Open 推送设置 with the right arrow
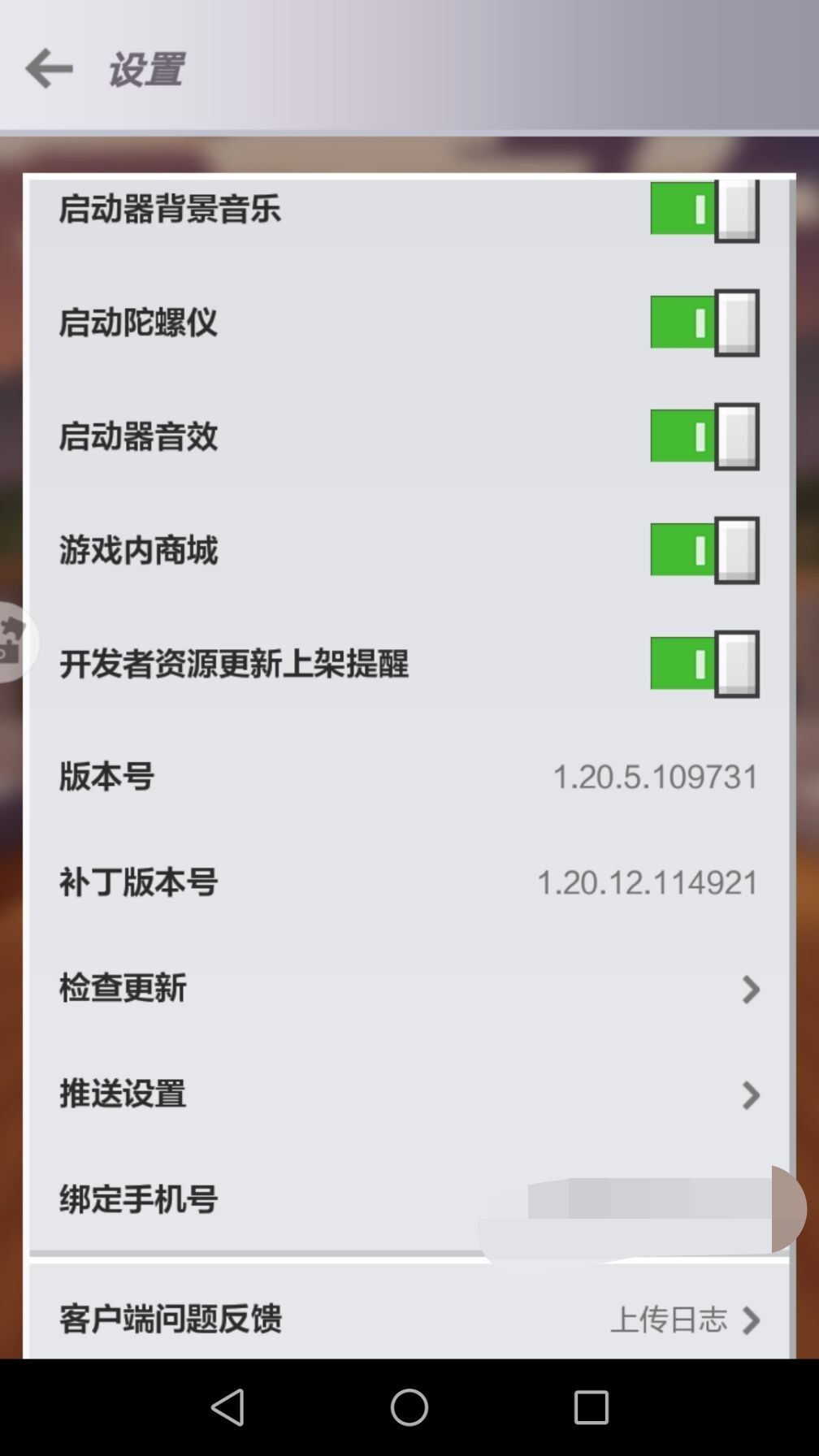 (x=749, y=1095)
